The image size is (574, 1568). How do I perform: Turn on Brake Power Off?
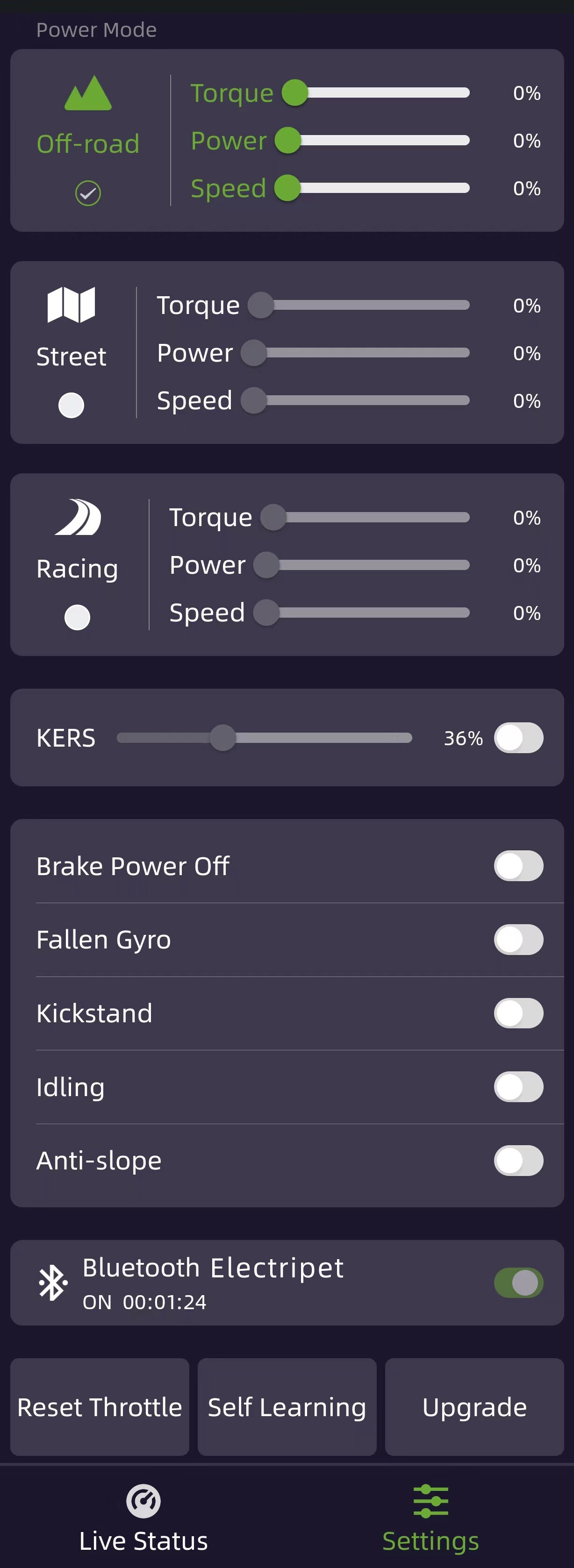tap(518, 866)
